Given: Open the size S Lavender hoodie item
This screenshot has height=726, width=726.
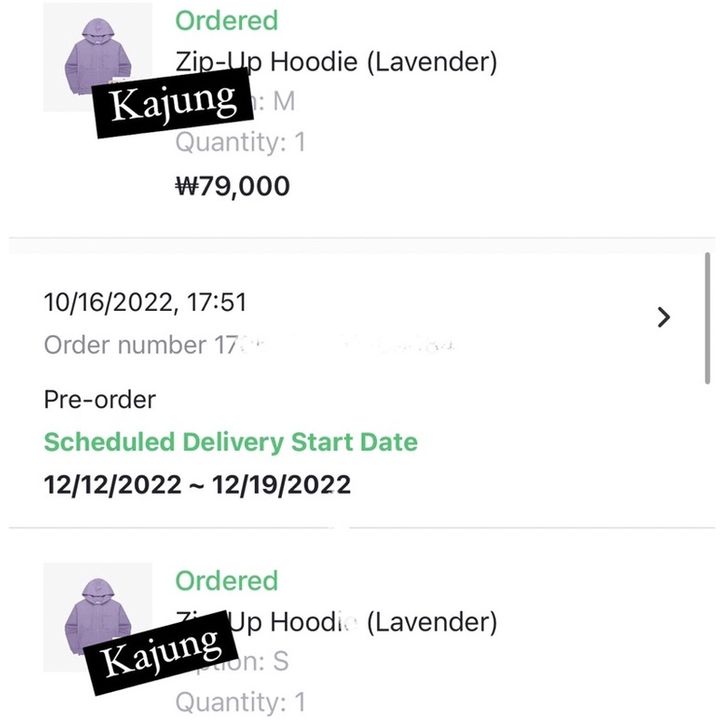Looking at the screenshot, I should click(336, 622).
